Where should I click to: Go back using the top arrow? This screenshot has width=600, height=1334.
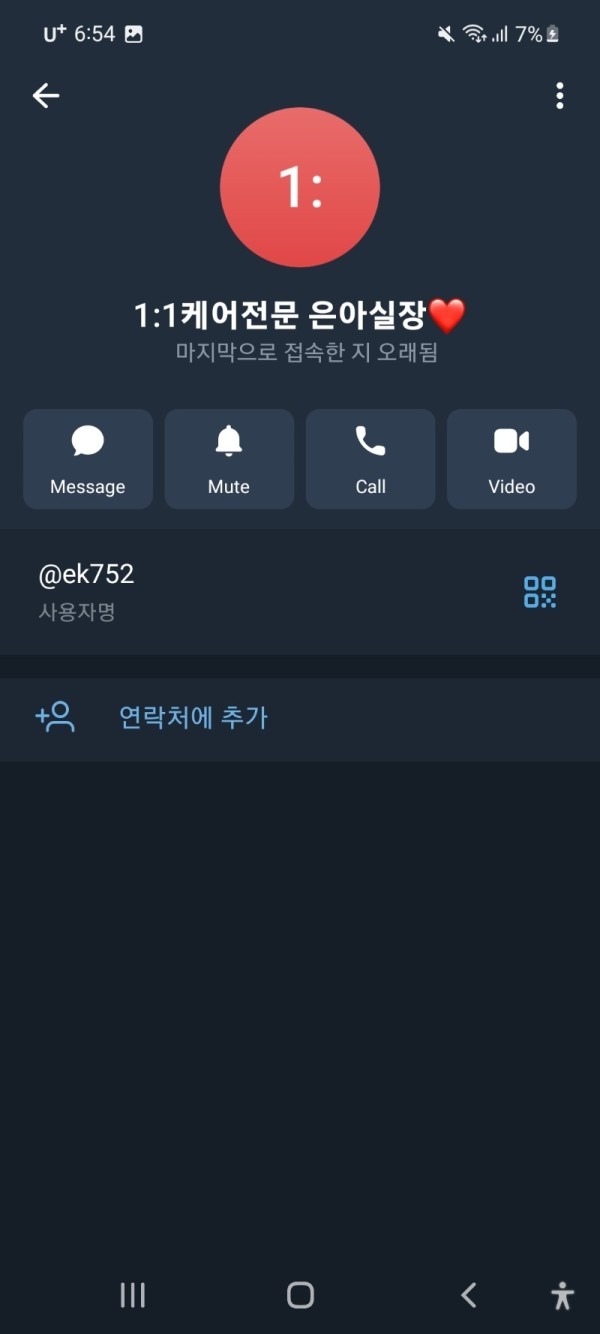[x=46, y=95]
